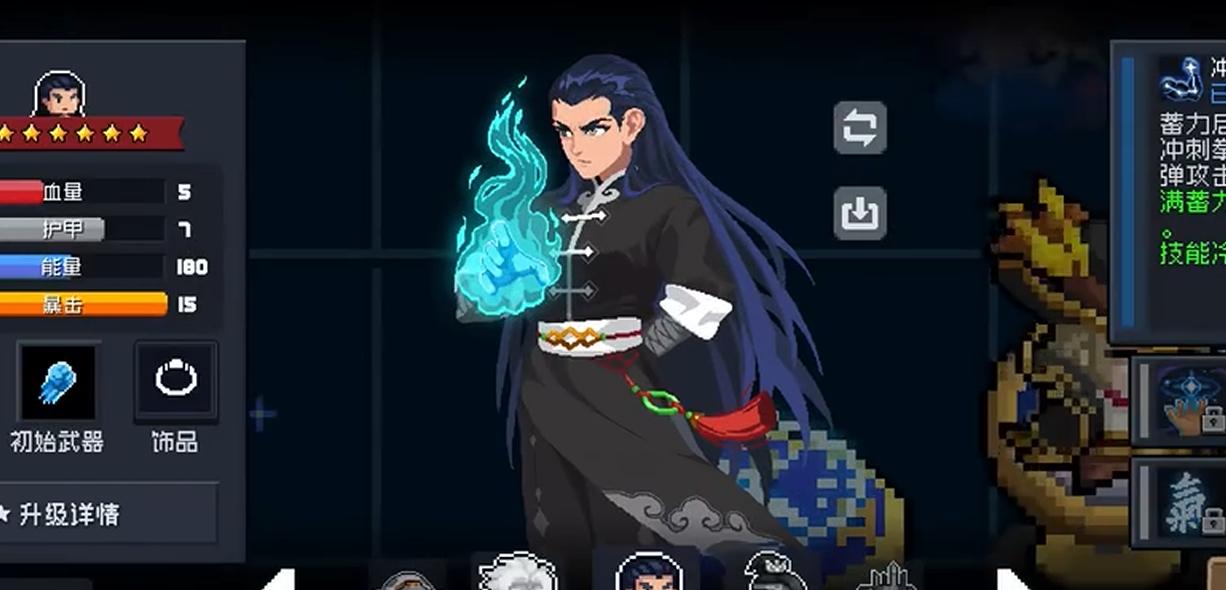View the locked hand skill slot

point(1185,400)
